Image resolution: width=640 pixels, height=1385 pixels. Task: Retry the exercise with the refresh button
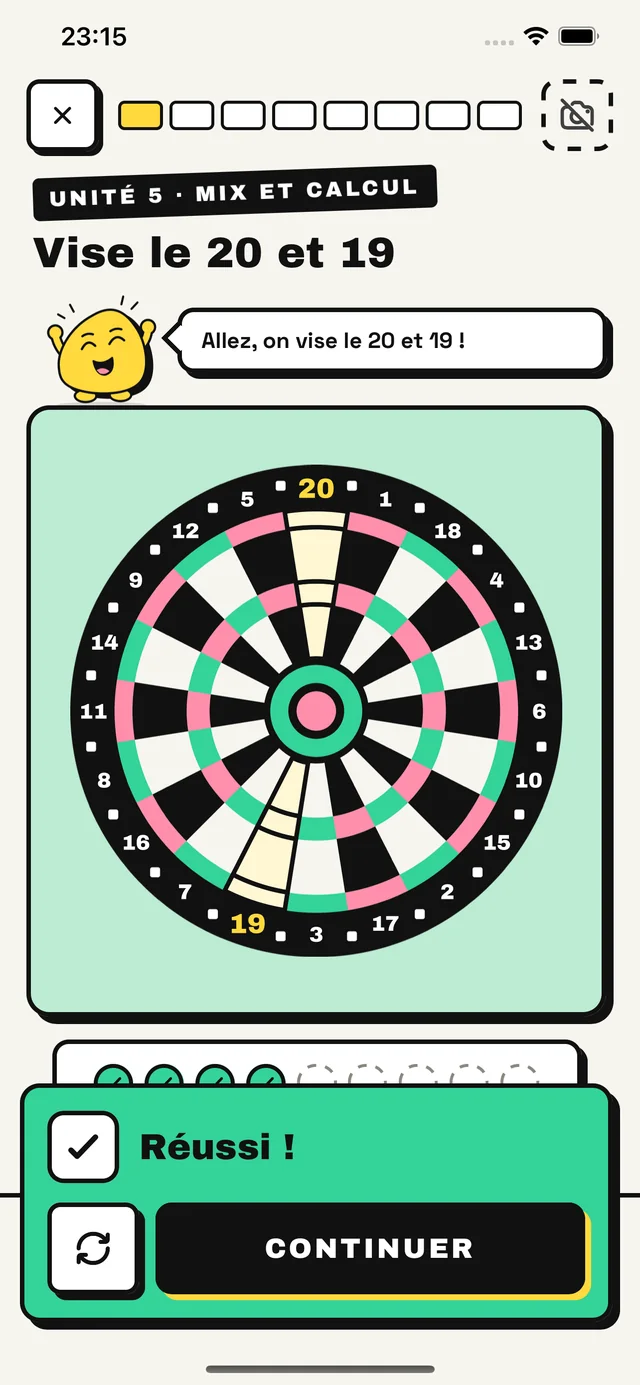pos(93,1248)
